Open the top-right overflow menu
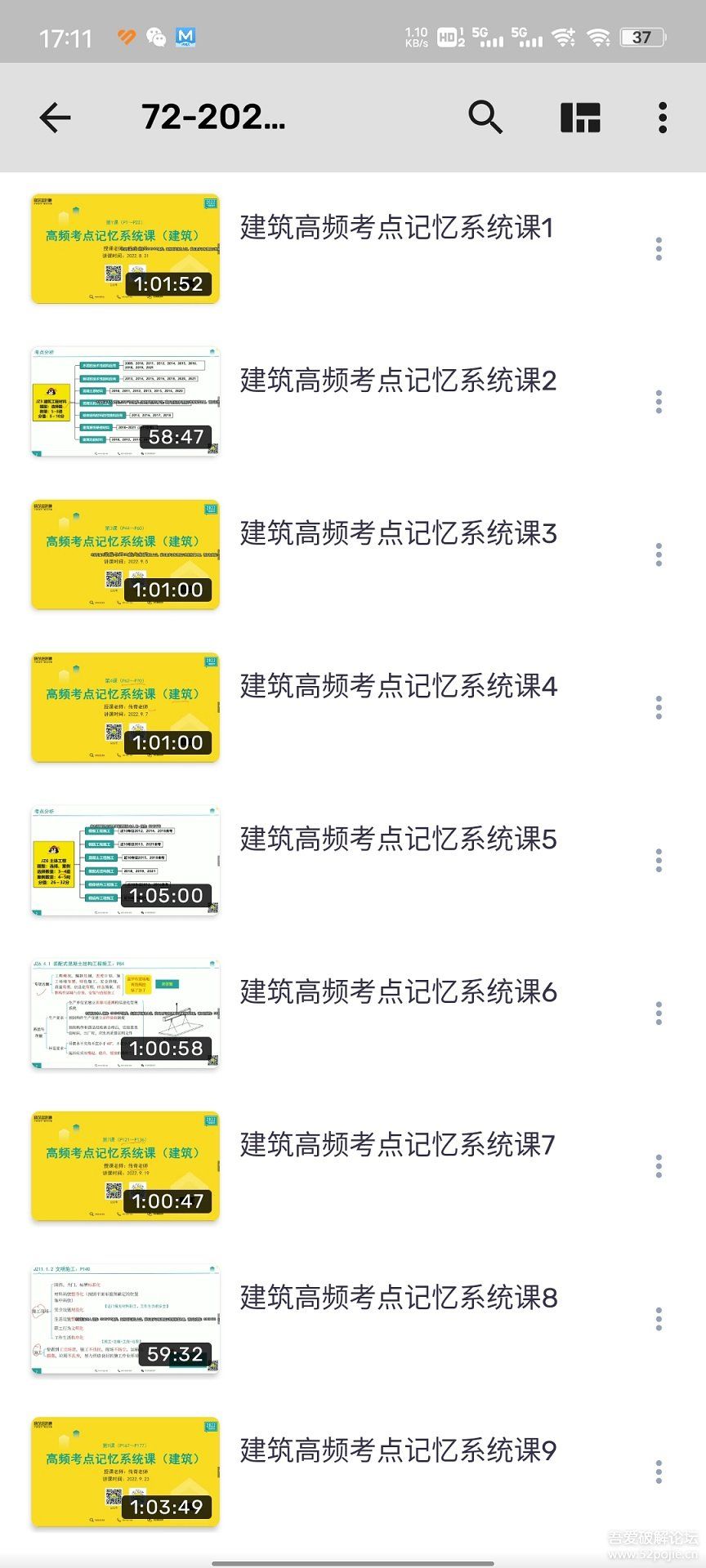 pyautogui.click(x=664, y=117)
